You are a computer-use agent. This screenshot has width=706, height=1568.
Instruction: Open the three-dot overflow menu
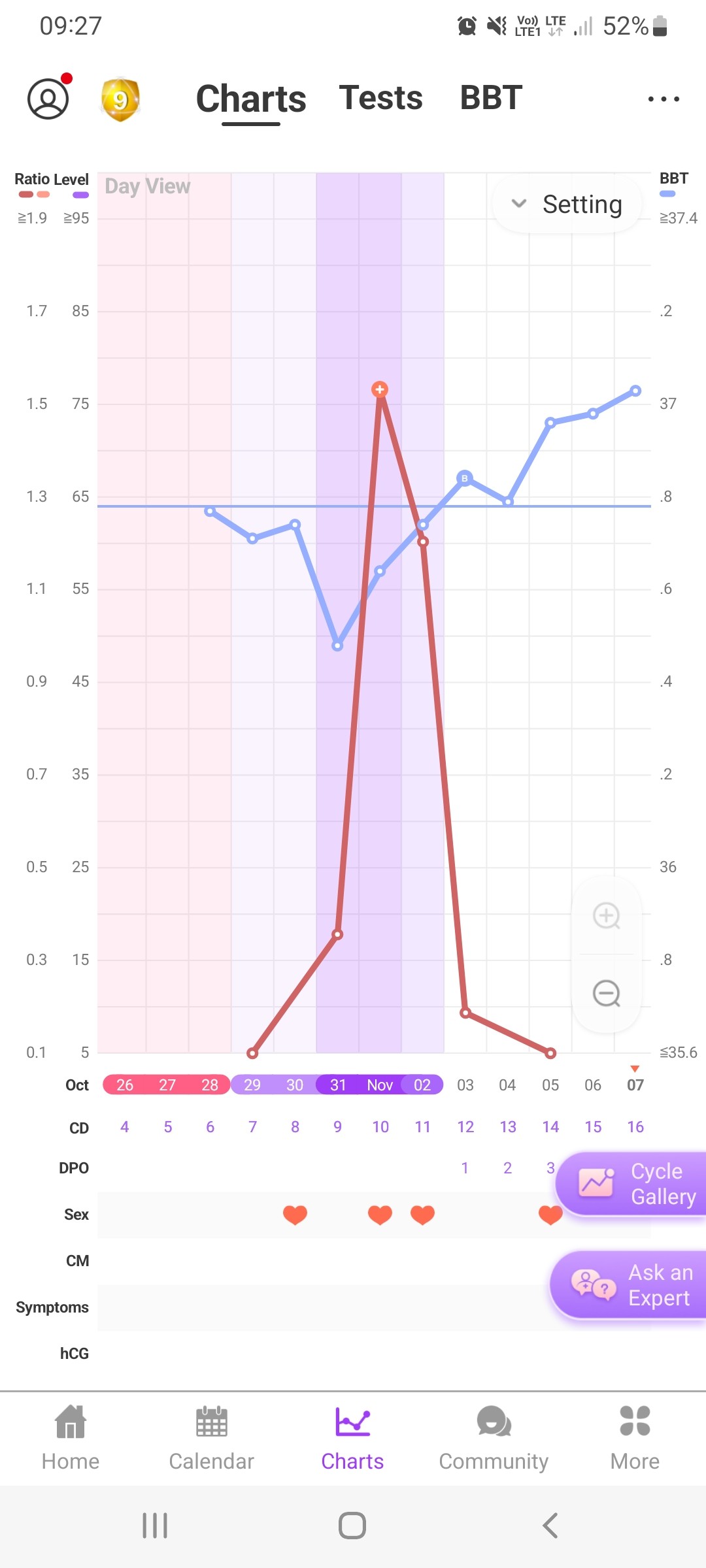point(663,99)
